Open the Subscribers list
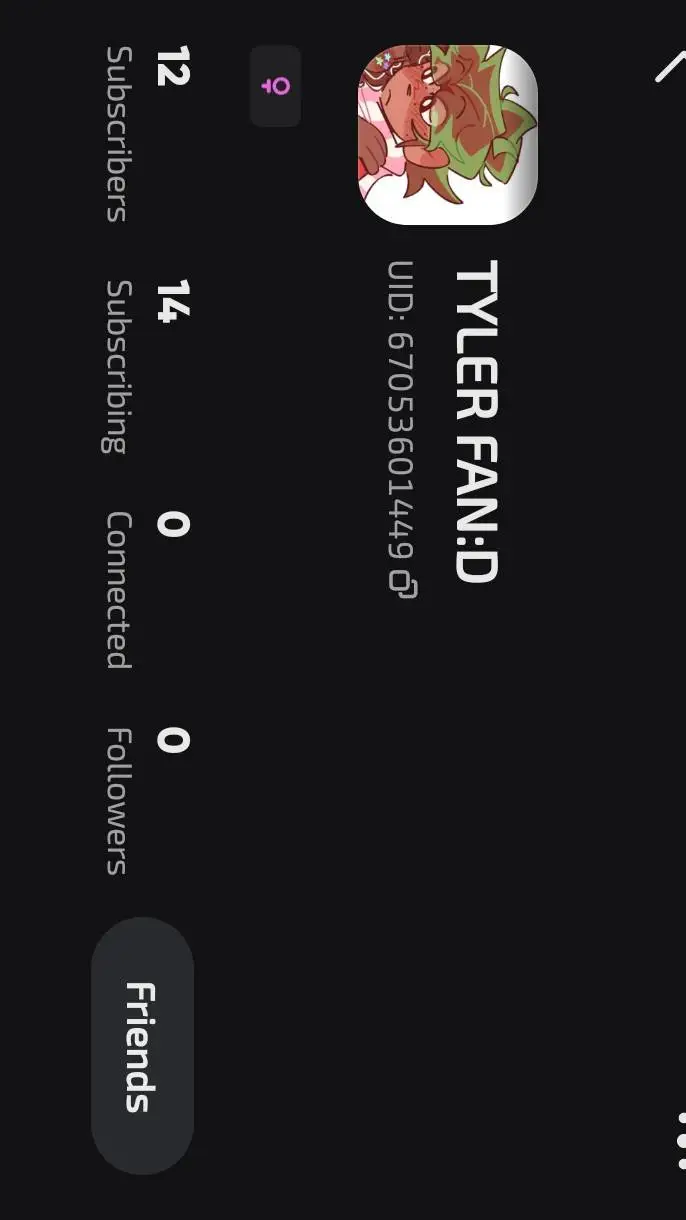The height and width of the screenshot is (1220, 686). [x=143, y=135]
